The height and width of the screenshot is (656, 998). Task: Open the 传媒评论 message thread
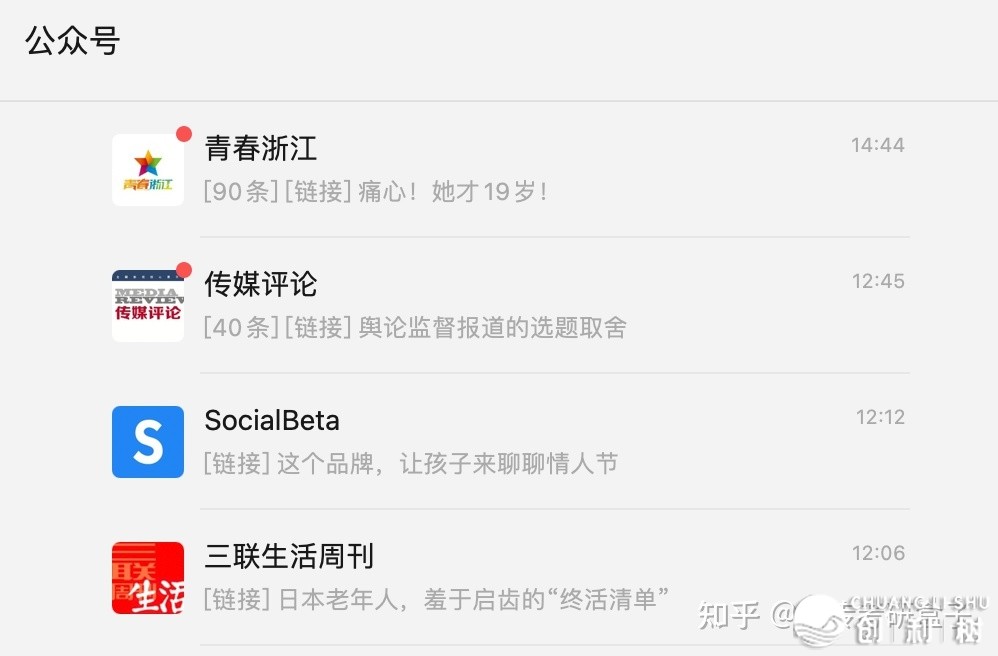tap(500, 305)
